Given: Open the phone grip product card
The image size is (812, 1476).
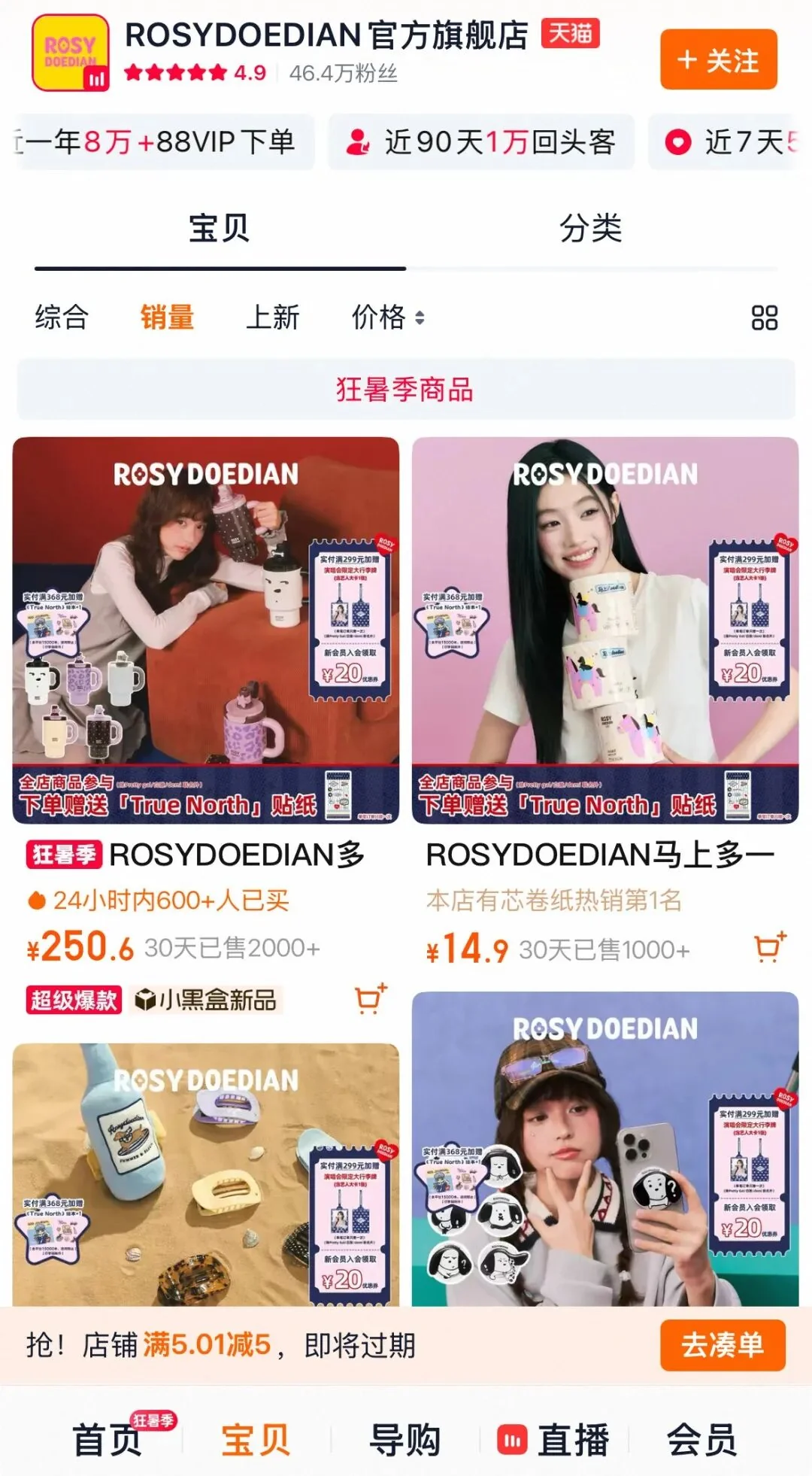Looking at the screenshot, I should (x=605, y=1149).
